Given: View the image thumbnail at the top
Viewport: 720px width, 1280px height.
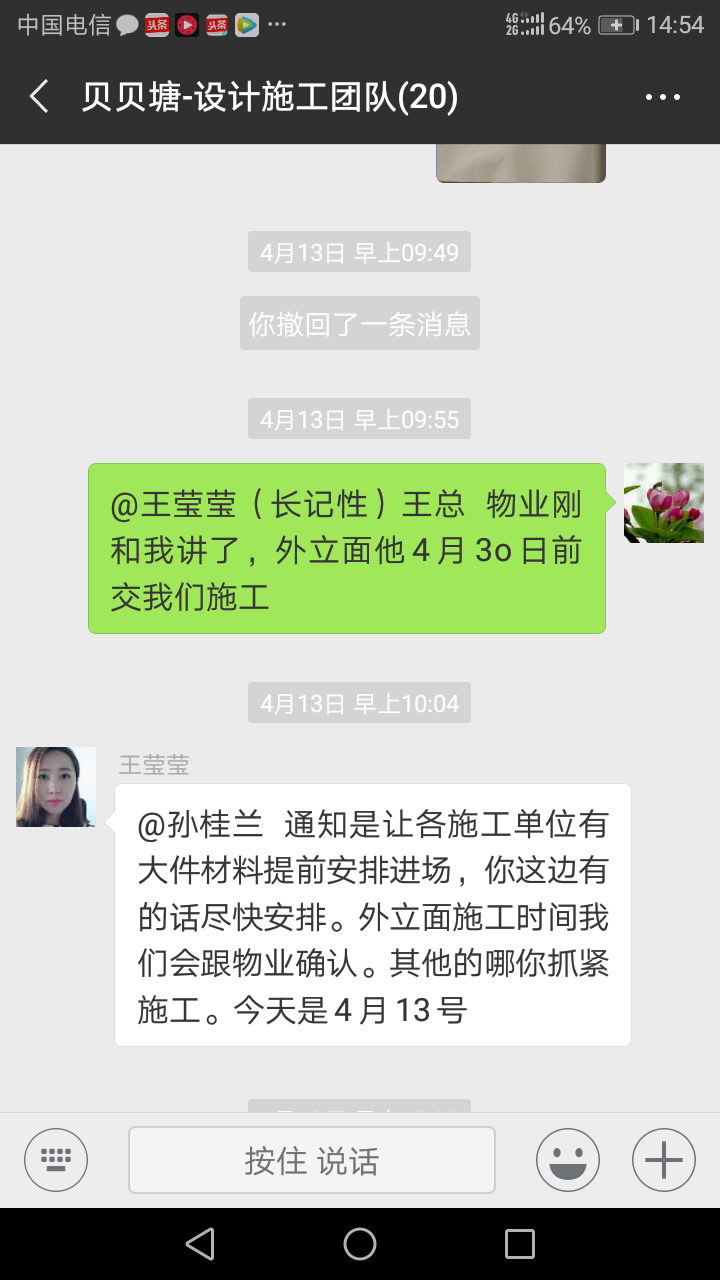Looking at the screenshot, I should [520, 163].
